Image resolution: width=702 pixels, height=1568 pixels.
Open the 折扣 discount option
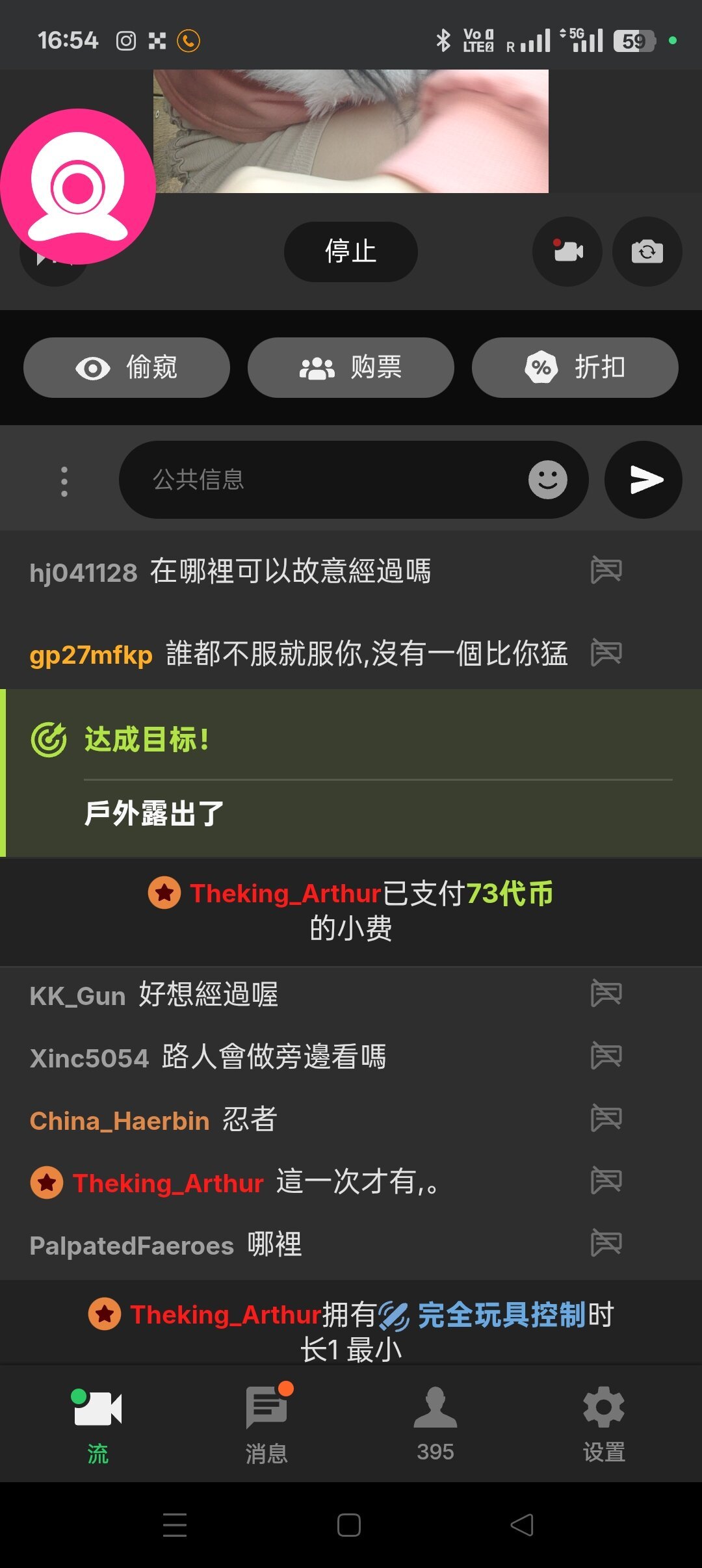(x=575, y=367)
